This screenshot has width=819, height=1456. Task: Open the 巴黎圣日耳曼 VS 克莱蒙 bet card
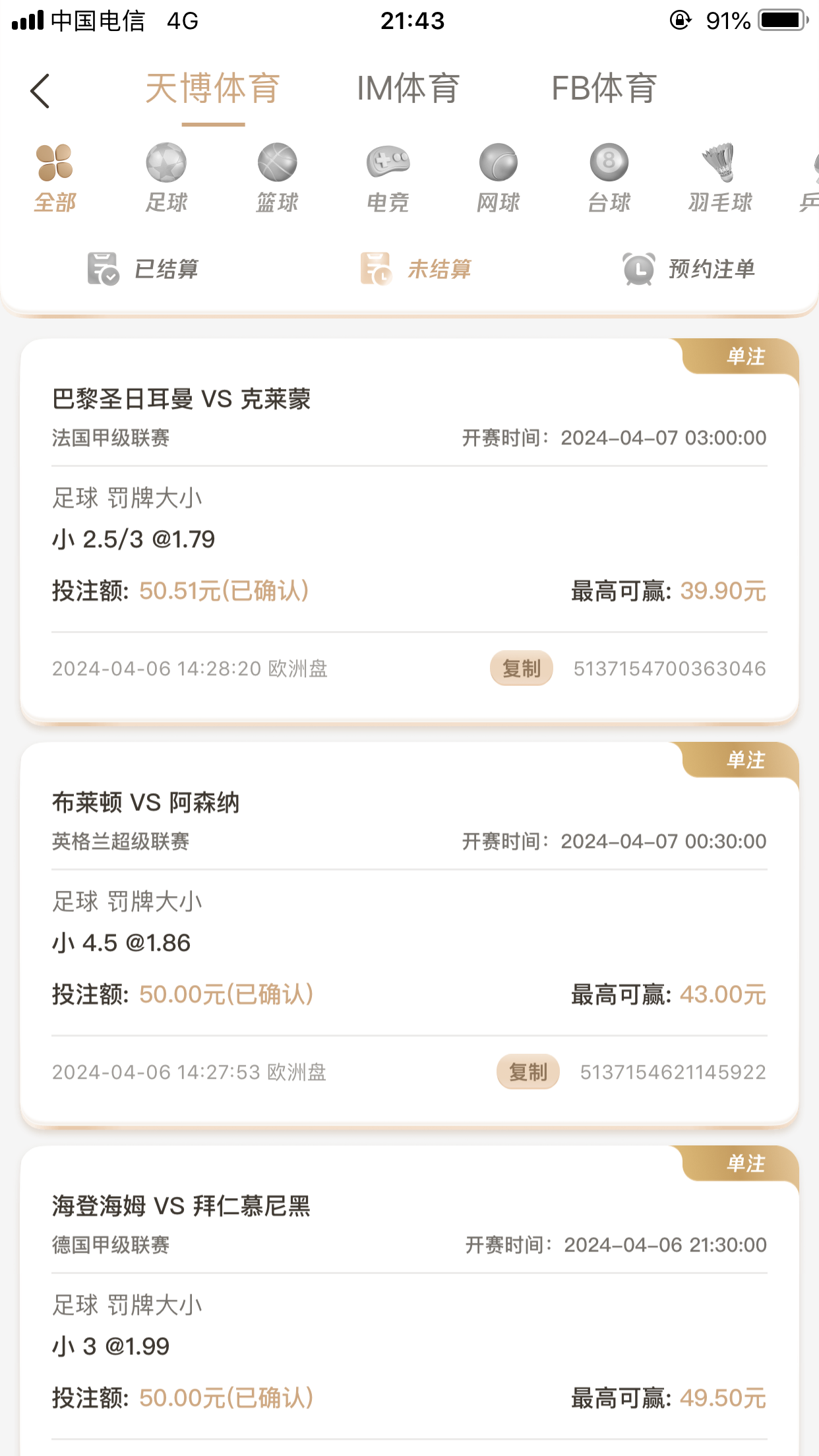pyautogui.click(x=181, y=400)
